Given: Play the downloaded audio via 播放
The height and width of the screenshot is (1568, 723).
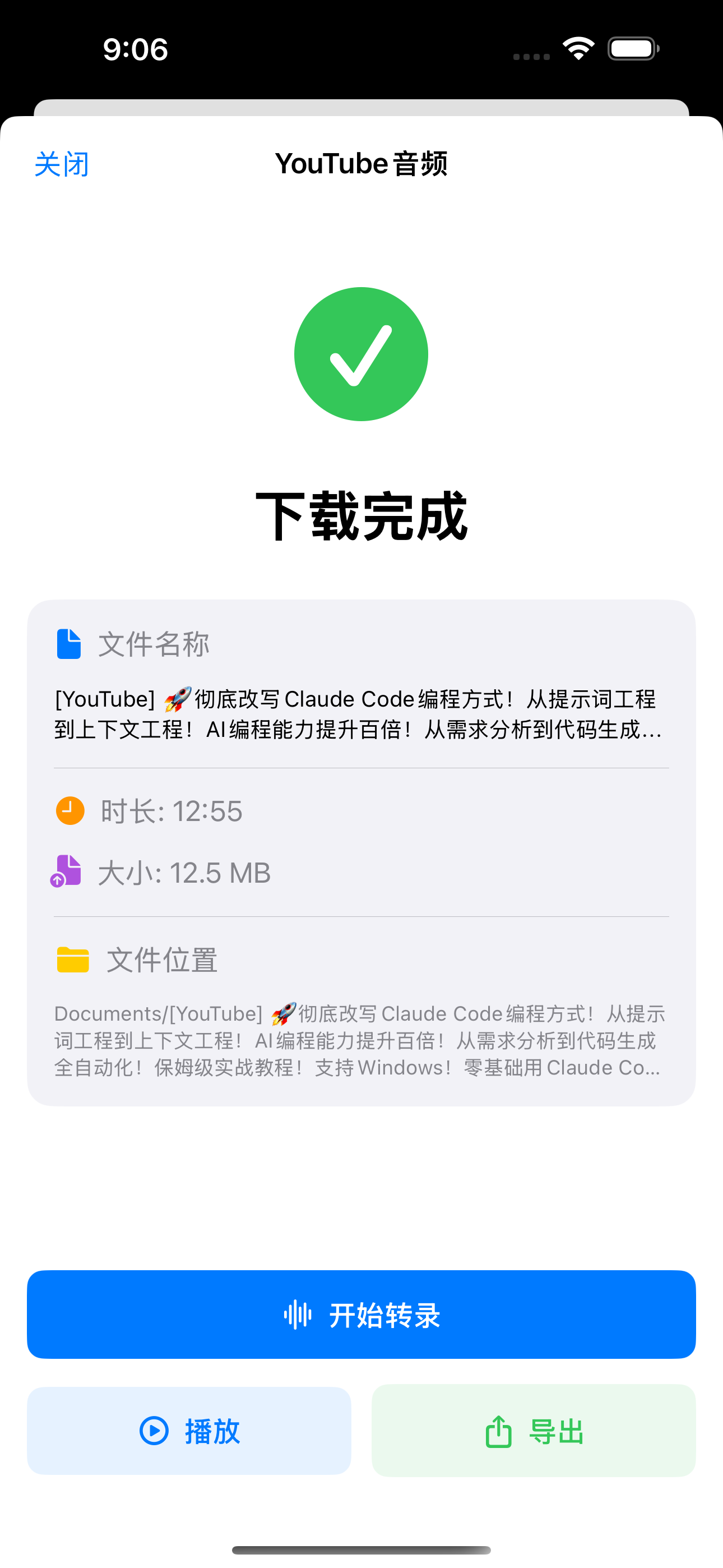Looking at the screenshot, I should pyautogui.click(x=189, y=1431).
